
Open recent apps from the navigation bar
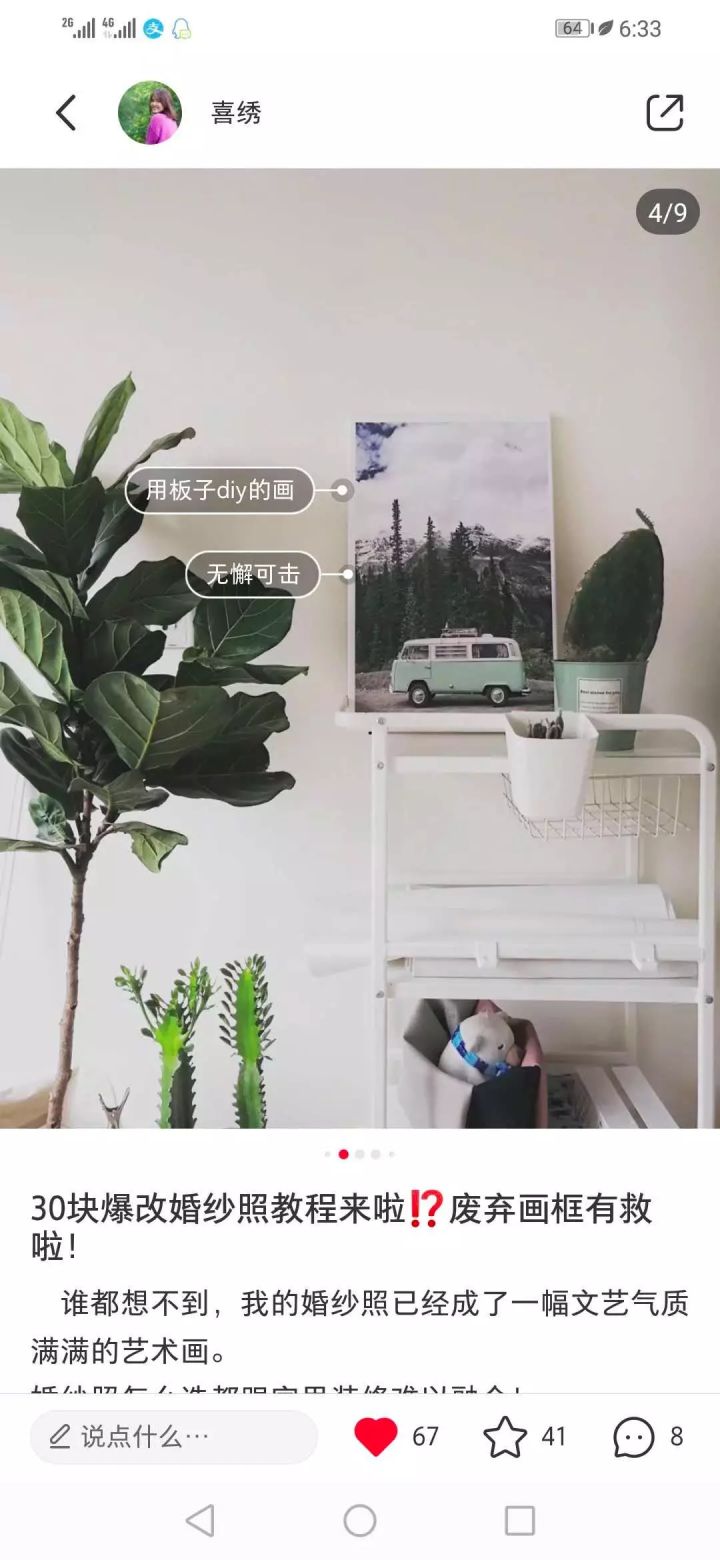point(520,1521)
